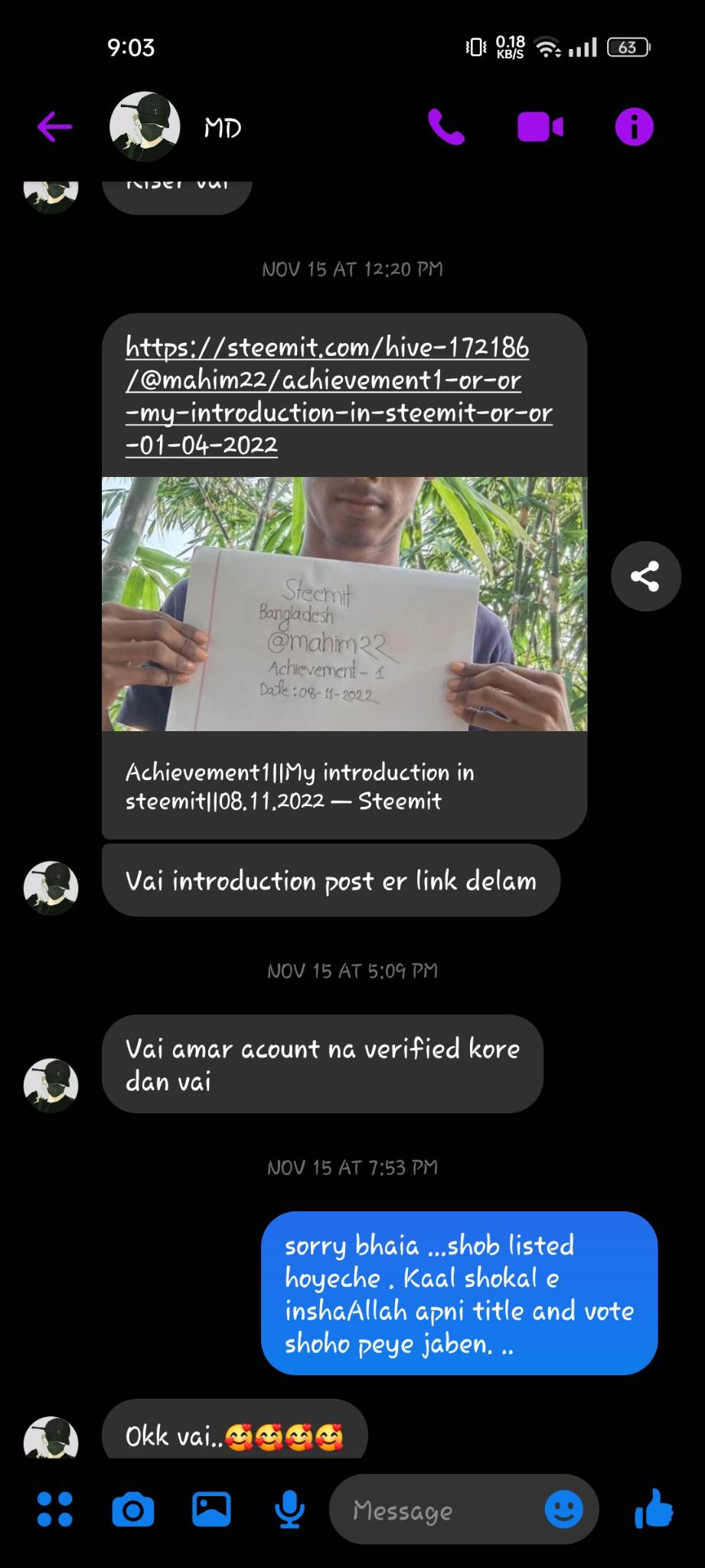This screenshot has height=1568, width=705.
Task: Tap the Message text field
Action: (x=436, y=1511)
